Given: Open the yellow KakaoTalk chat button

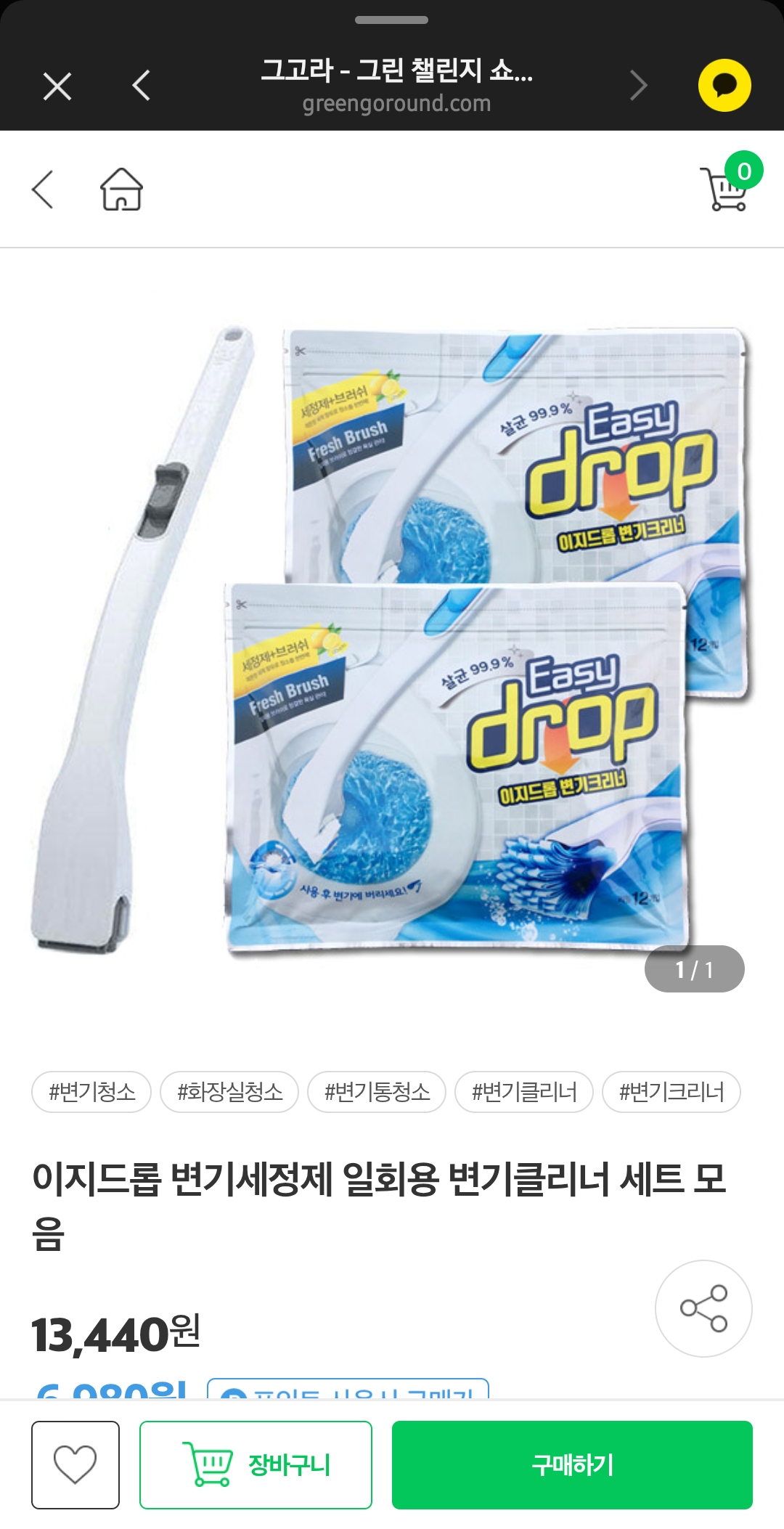Looking at the screenshot, I should tap(724, 86).
